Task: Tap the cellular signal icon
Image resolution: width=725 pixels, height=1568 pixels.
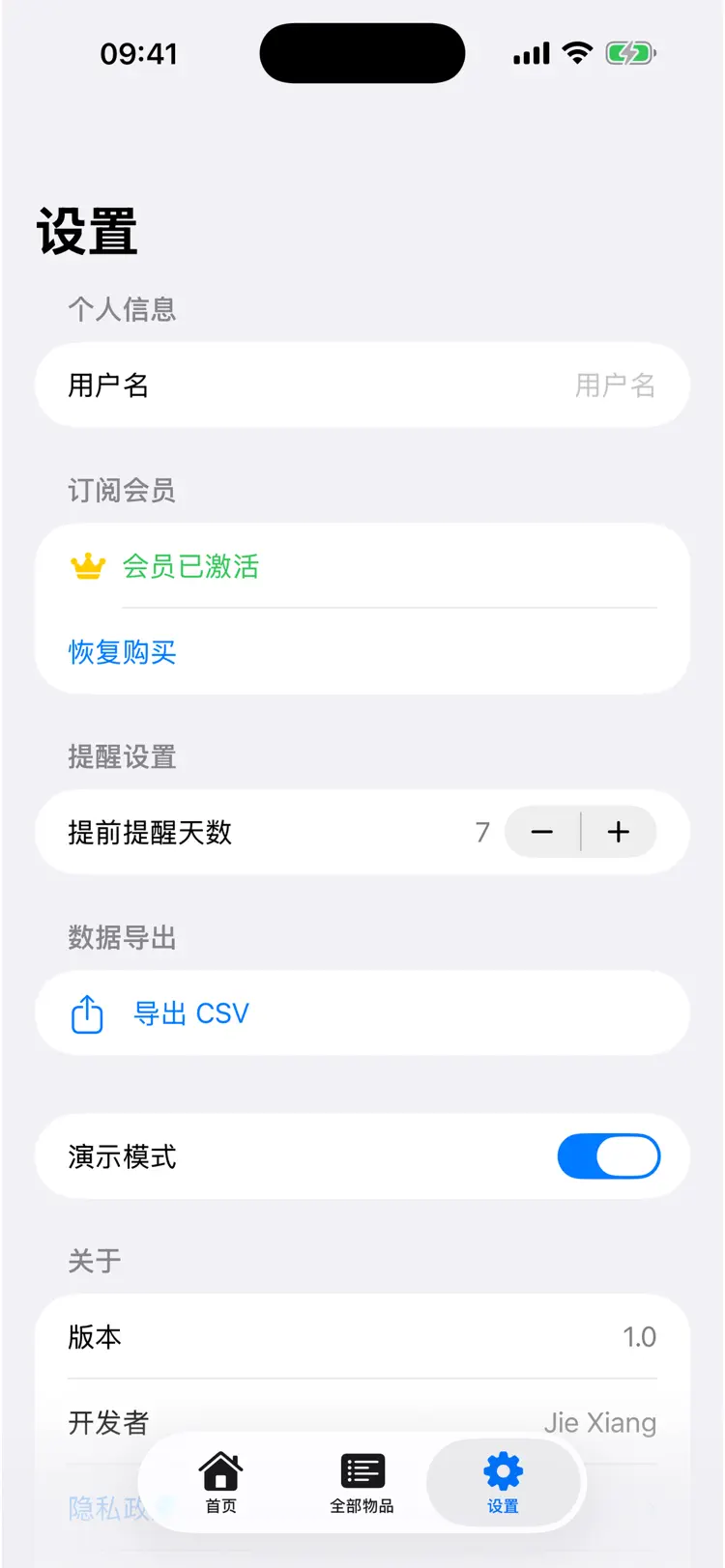Action: click(530, 53)
